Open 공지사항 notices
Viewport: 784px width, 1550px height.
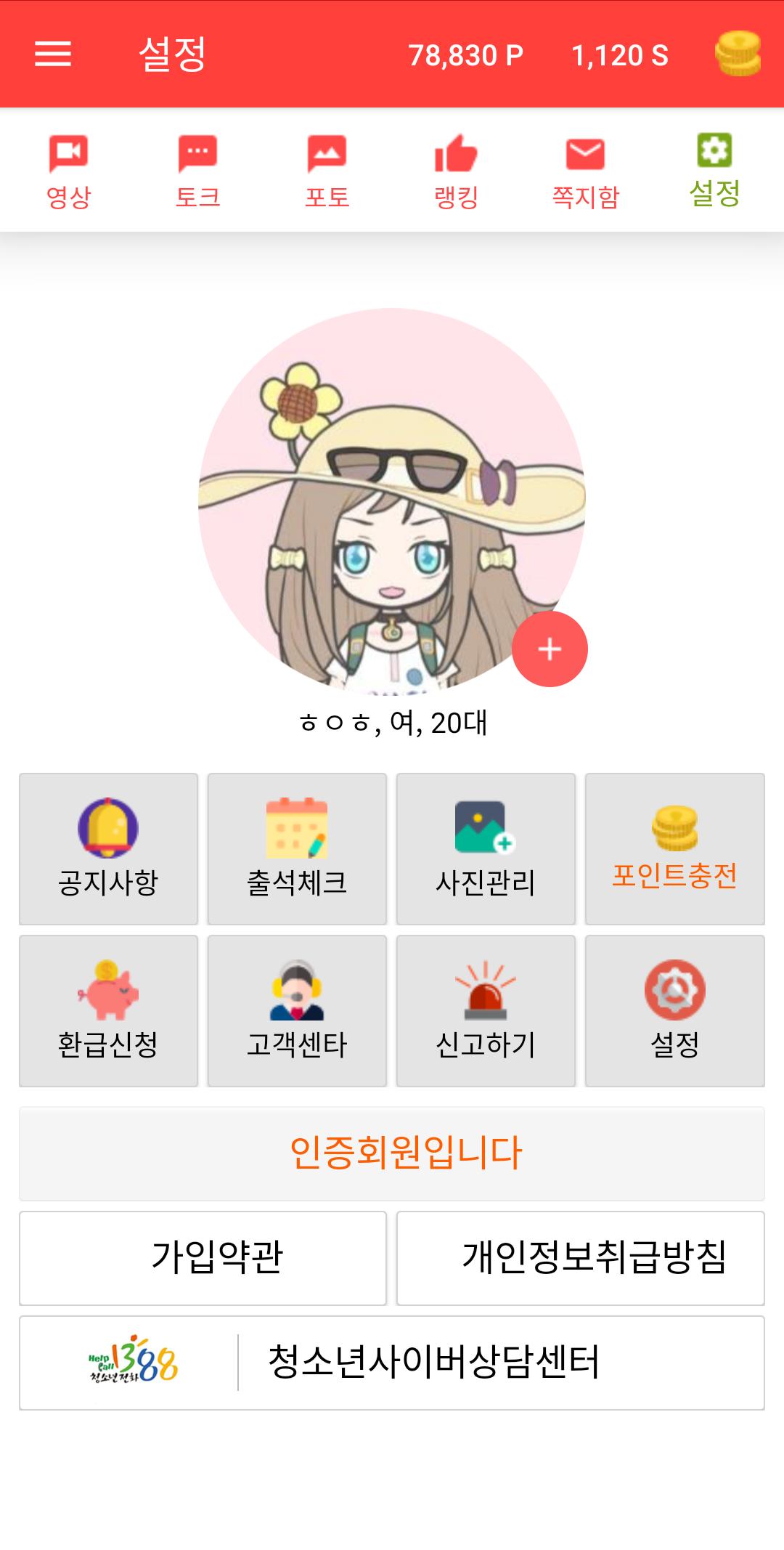108,848
